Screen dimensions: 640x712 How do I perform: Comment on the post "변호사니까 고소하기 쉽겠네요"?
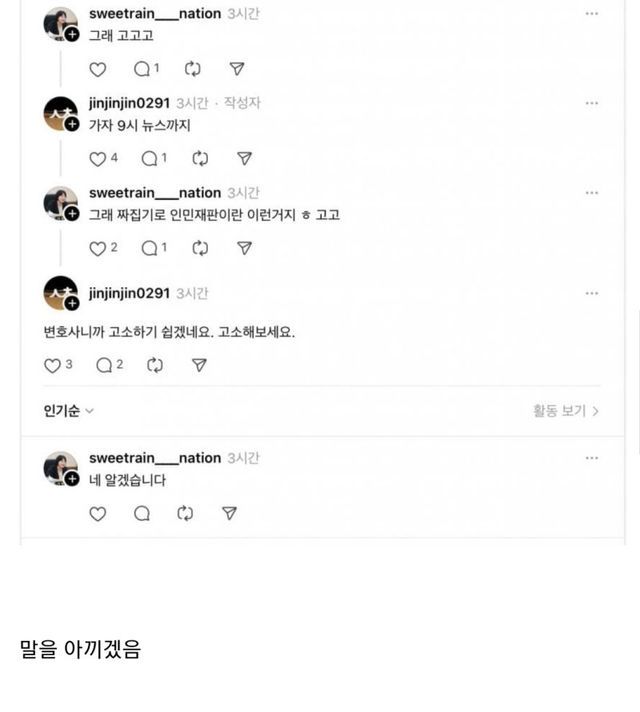click(x=109, y=365)
